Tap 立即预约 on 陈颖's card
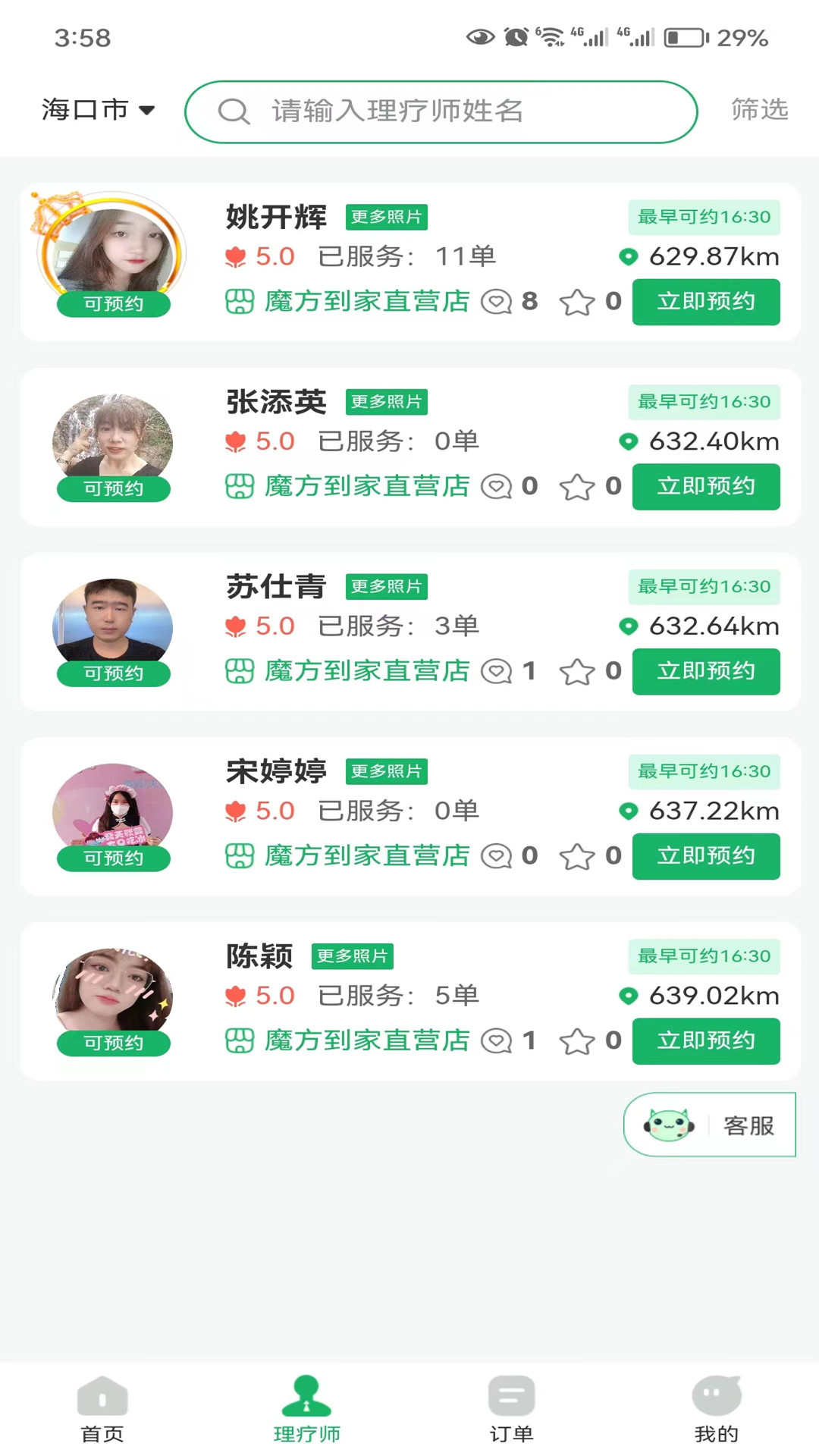The image size is (819, 1456). [705, 1041]
